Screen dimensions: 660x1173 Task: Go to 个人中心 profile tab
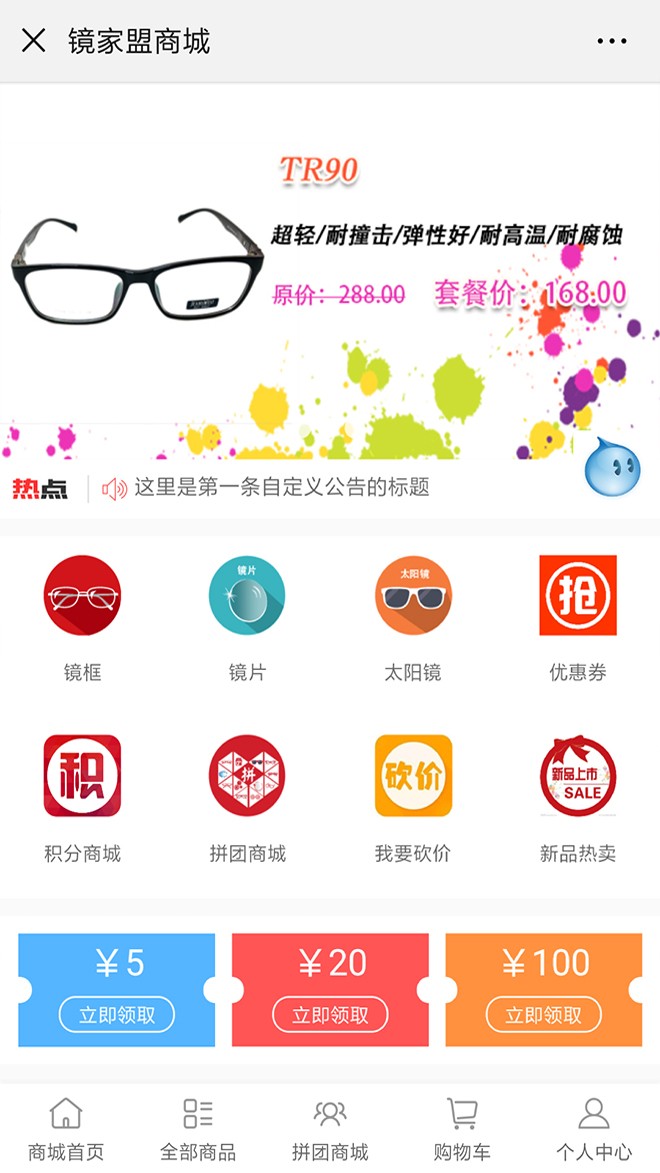tap(594, 1130)
